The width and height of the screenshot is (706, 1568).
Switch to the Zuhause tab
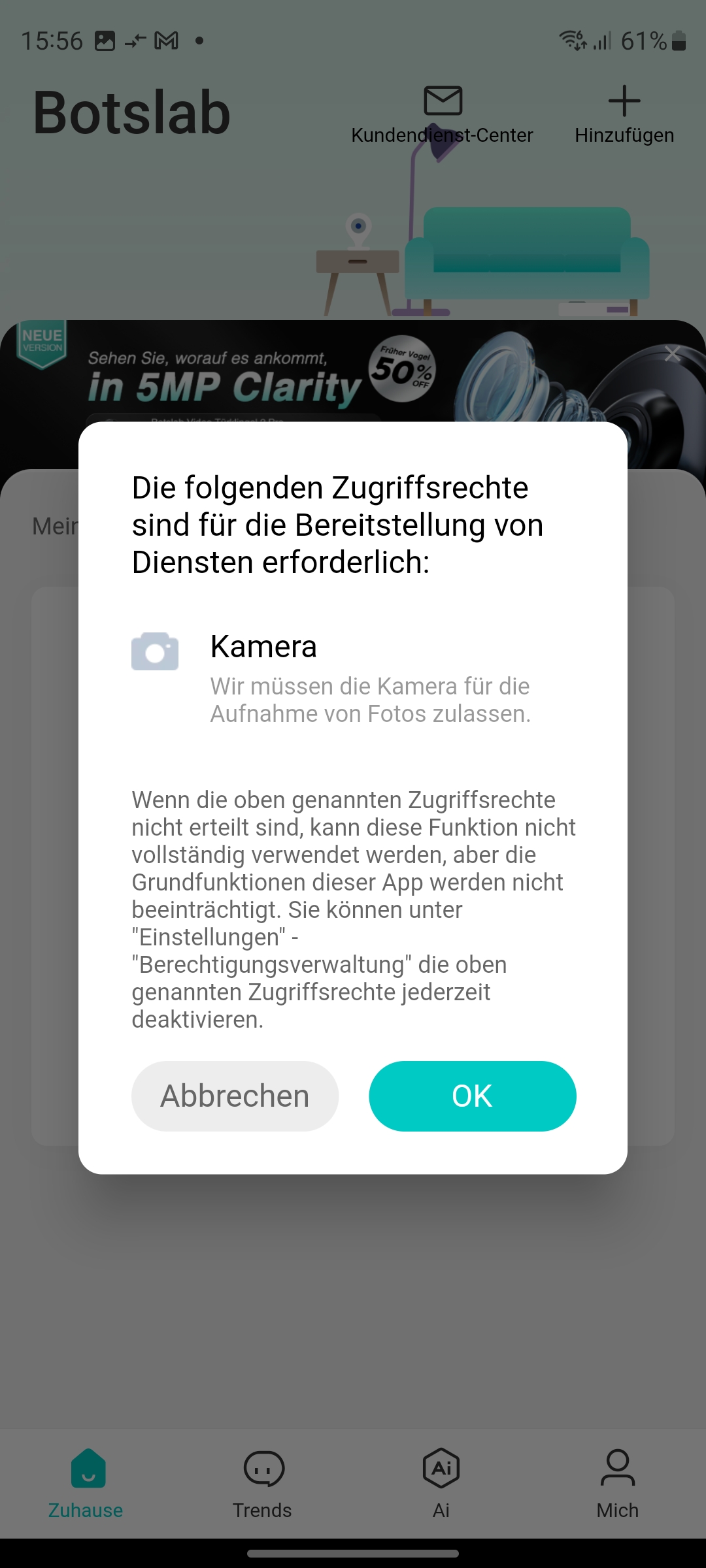[86, 1483]
